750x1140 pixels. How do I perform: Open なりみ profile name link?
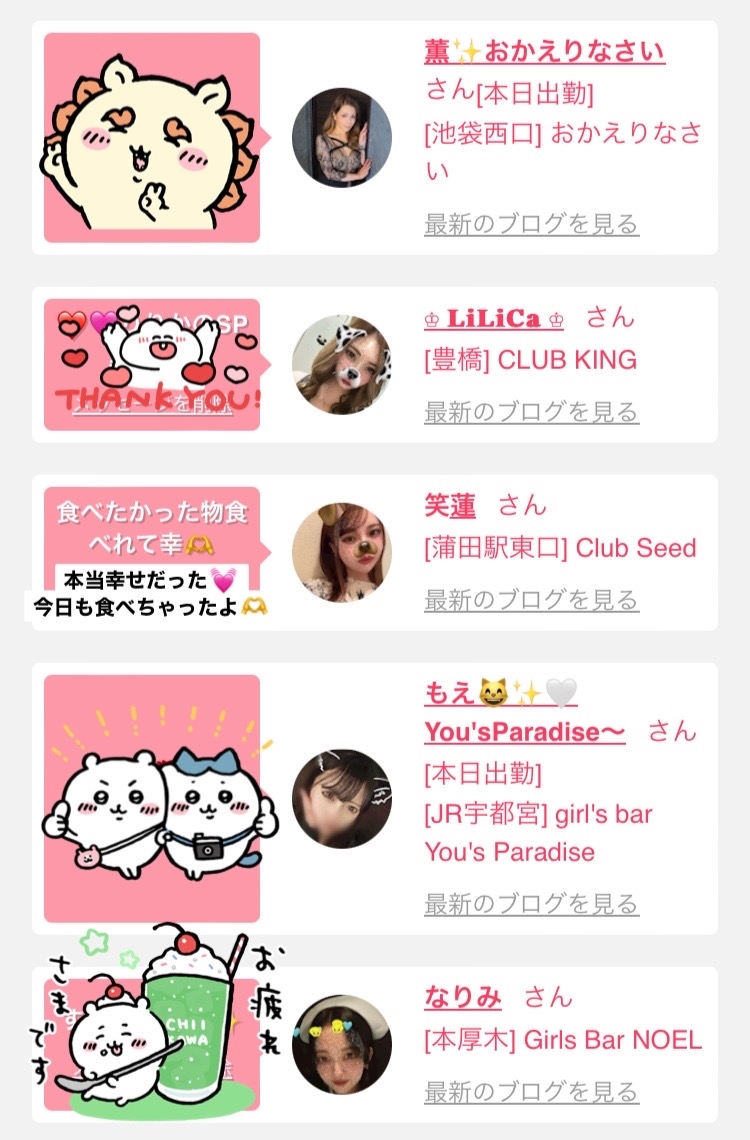[x=463, y=997]
